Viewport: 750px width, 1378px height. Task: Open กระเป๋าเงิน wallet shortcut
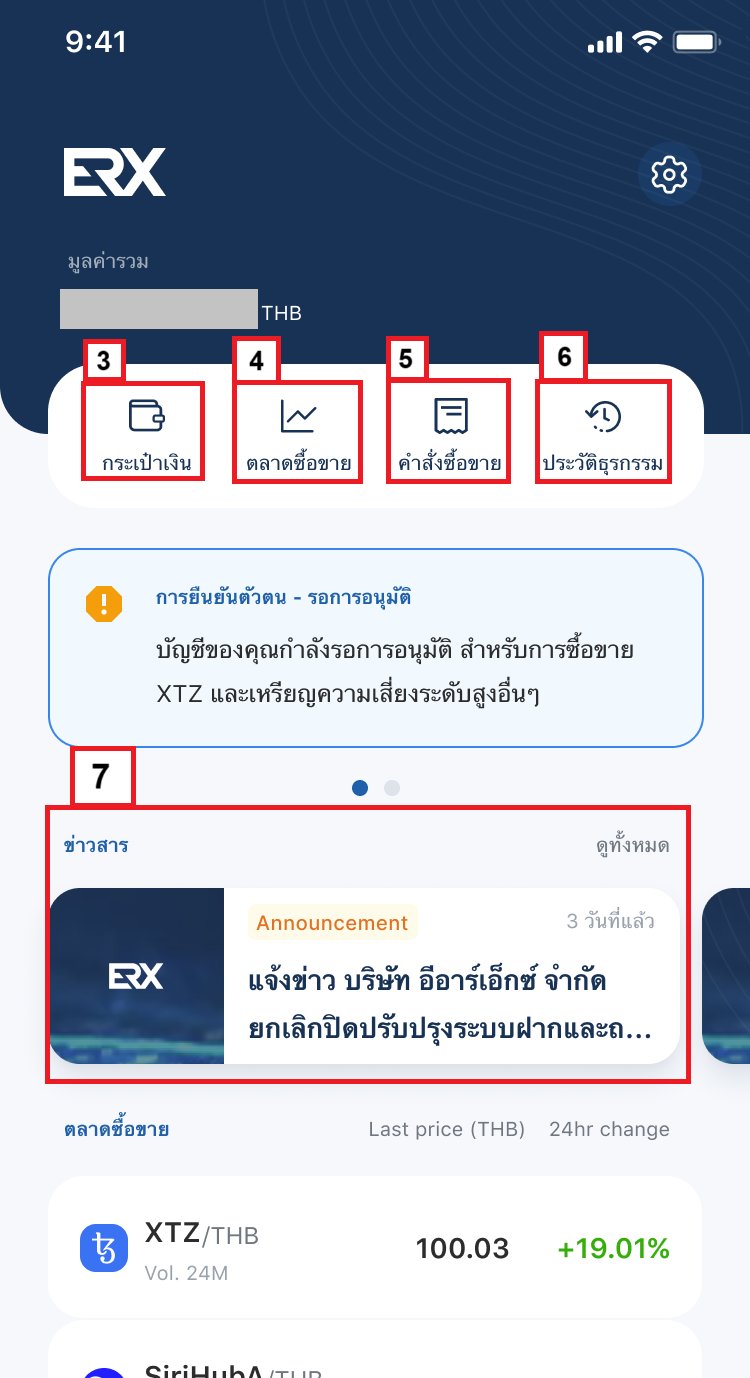tap(145, 433)
